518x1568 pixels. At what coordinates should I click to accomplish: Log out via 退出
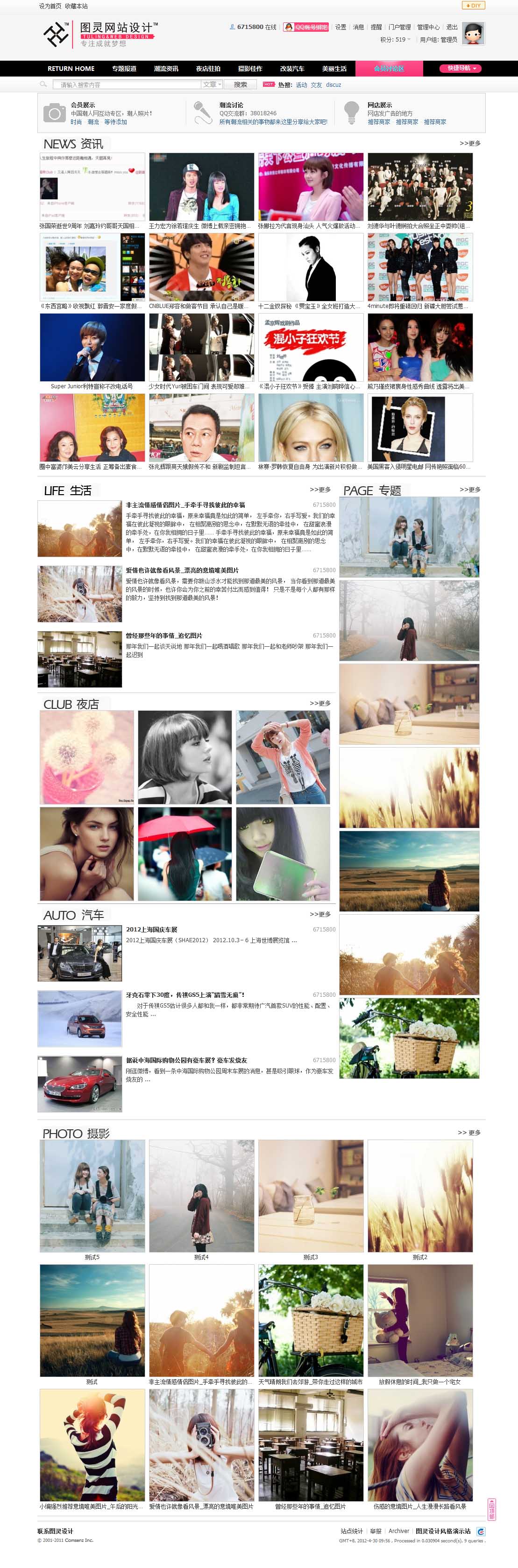[452, 28]
